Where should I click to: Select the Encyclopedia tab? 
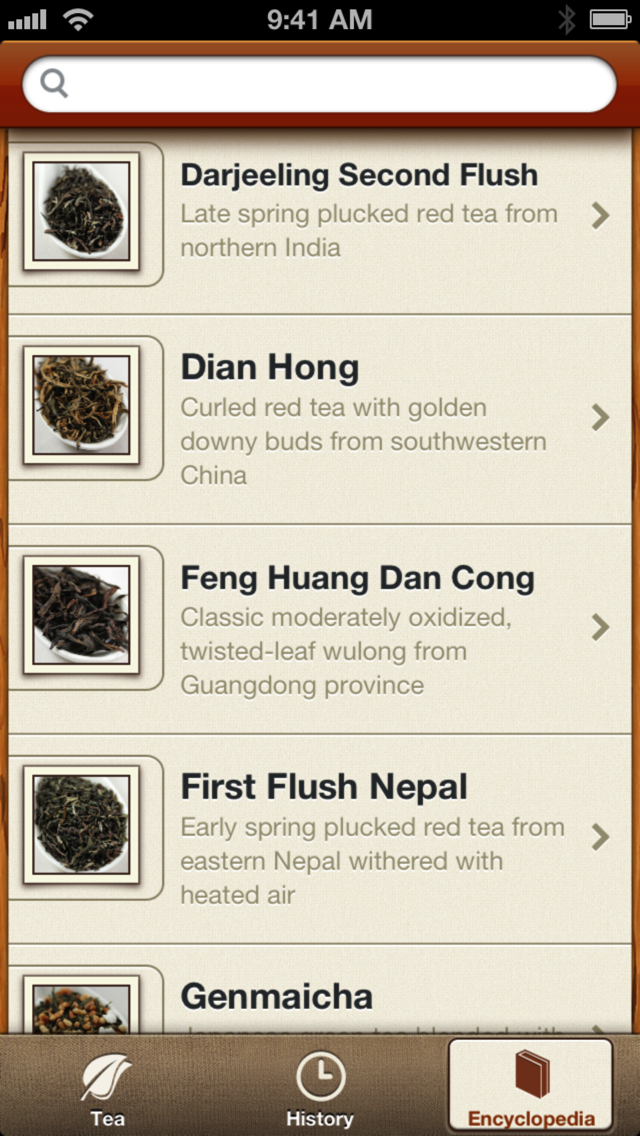(x=531, y=1087)
